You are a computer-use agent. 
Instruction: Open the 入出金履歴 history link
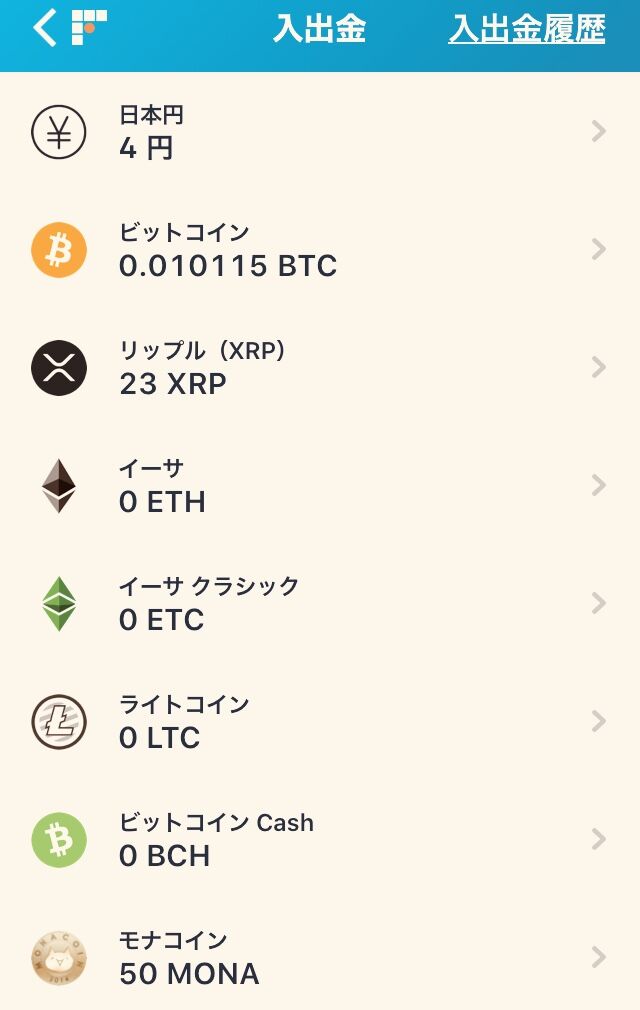(x=526, y=29)
